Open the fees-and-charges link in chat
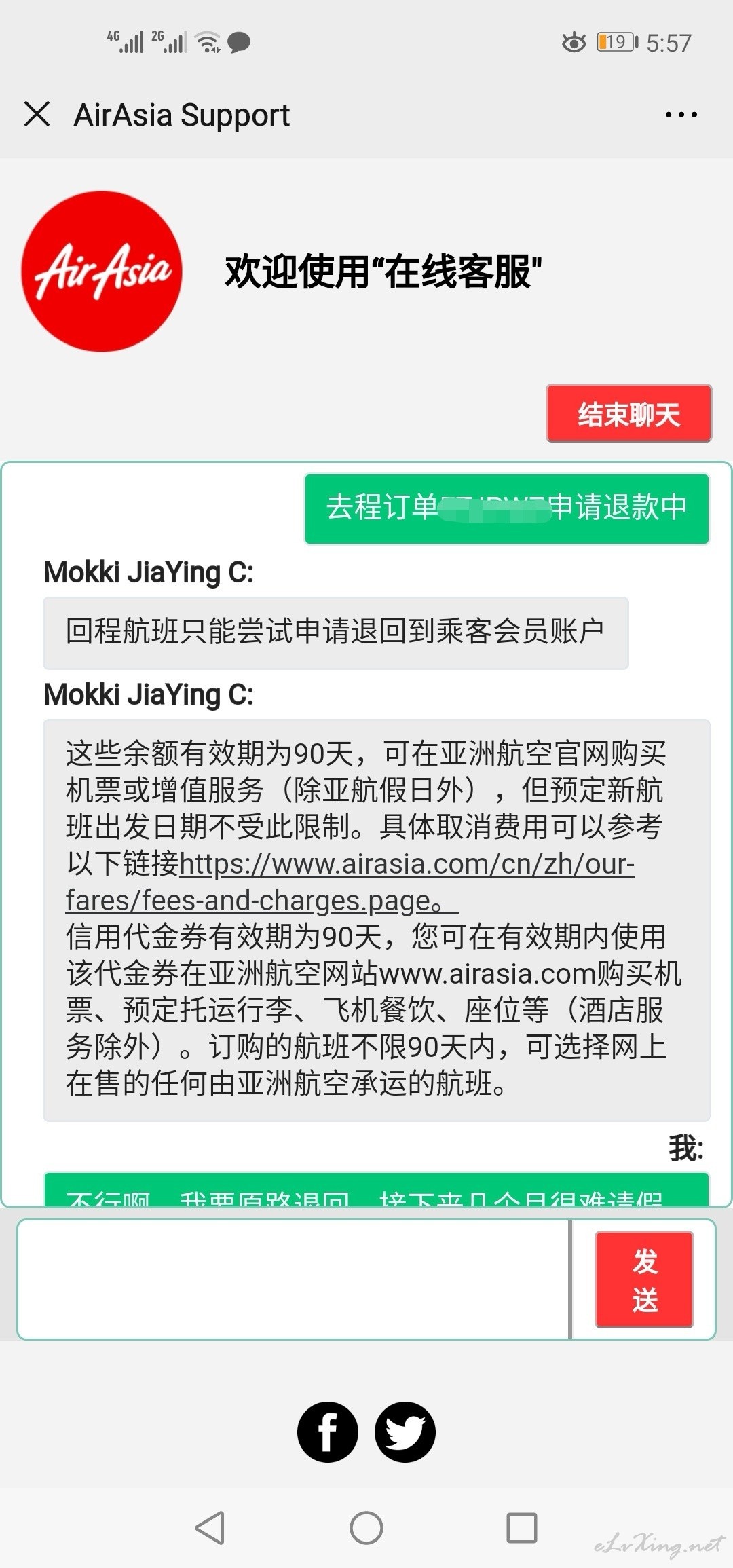733x1568 pixels. click(x=350, y=882)
